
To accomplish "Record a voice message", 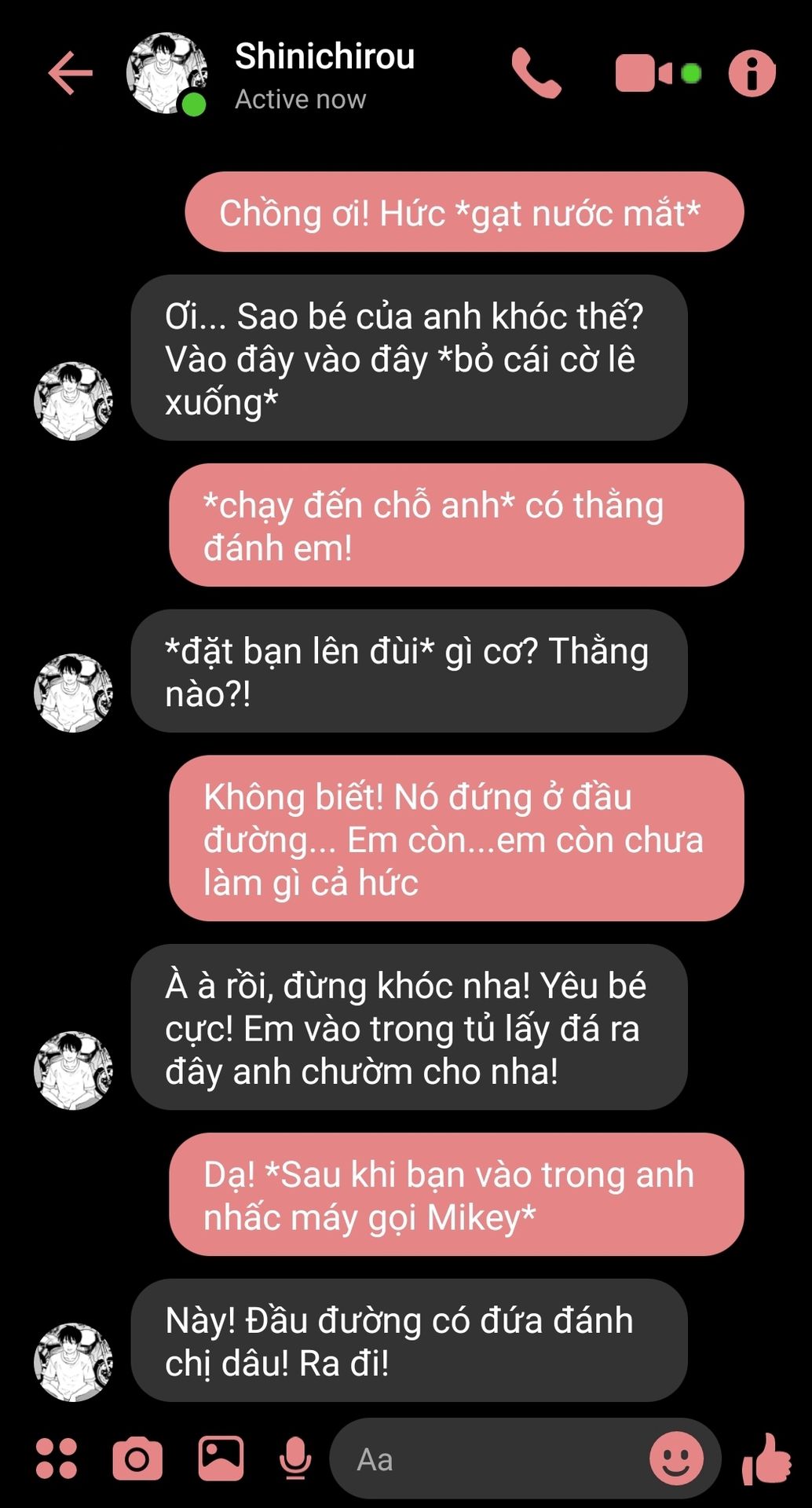I will [295, 1459].
